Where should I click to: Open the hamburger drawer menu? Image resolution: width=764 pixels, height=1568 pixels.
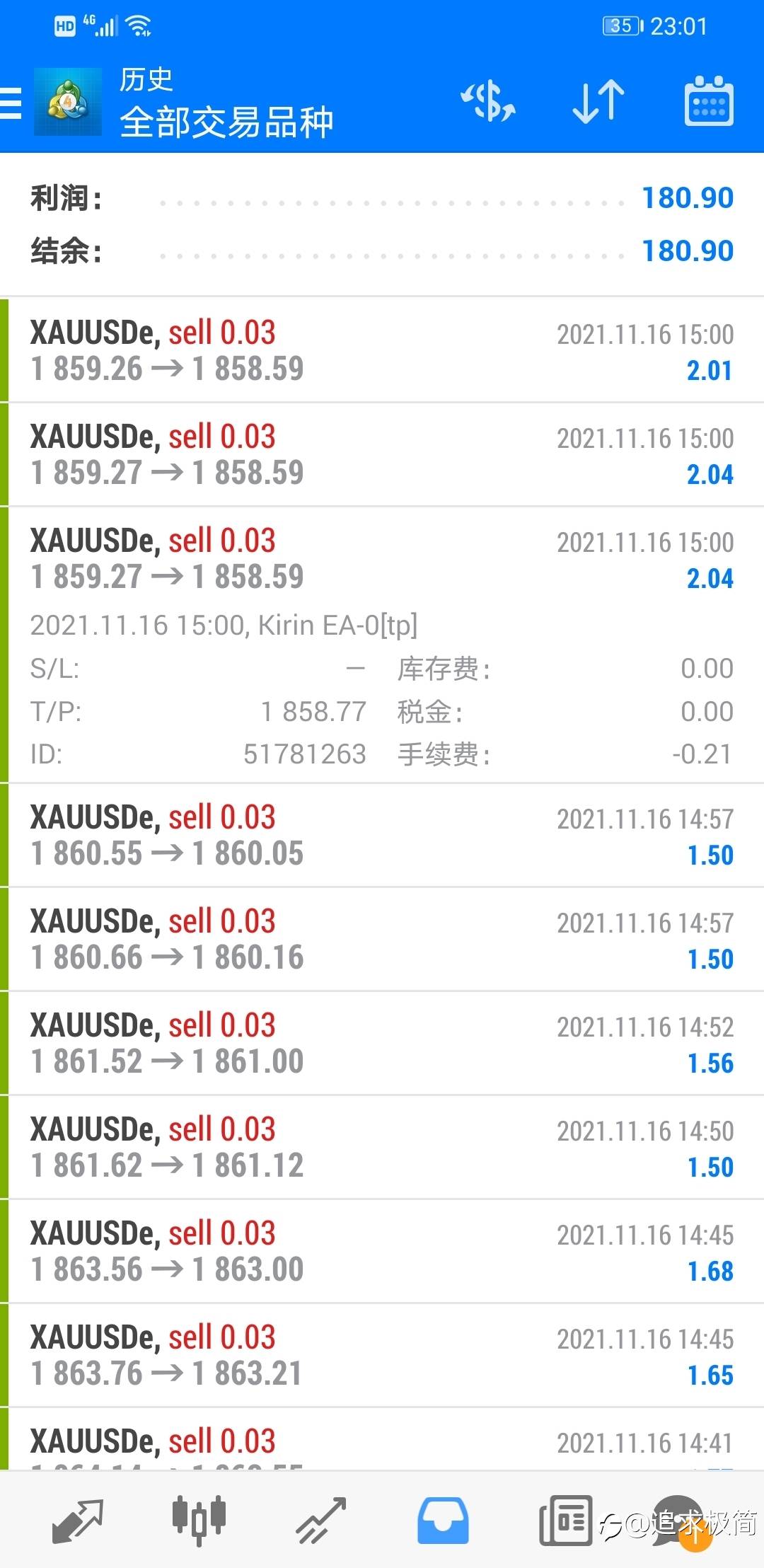[11, 103]
